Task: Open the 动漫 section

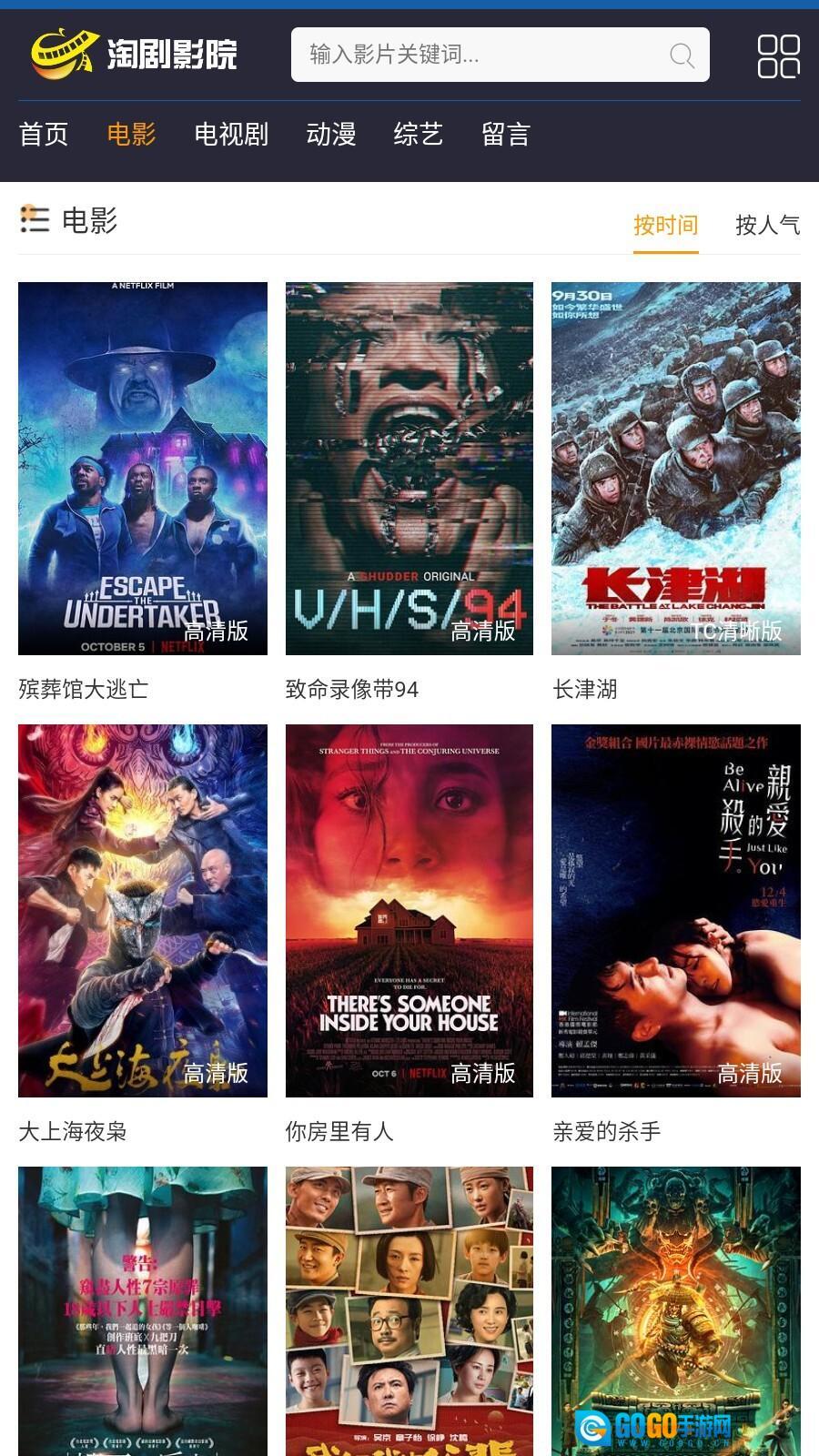Action: (331, 135)
